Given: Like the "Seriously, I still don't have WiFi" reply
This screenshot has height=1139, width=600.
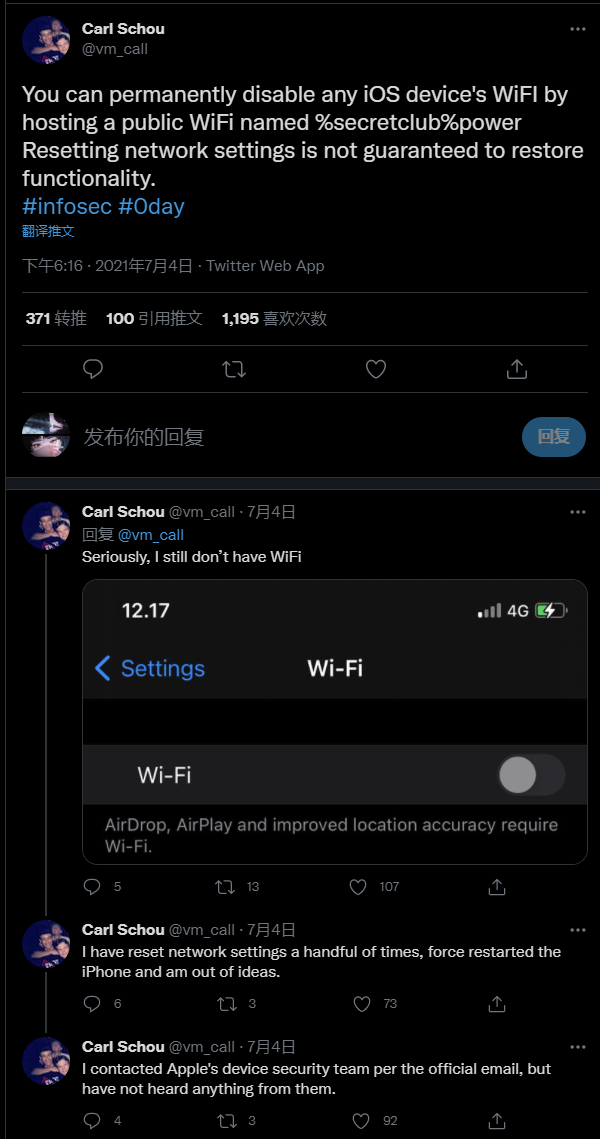Looking at the screenshot, I should click(x=358, y=886).
